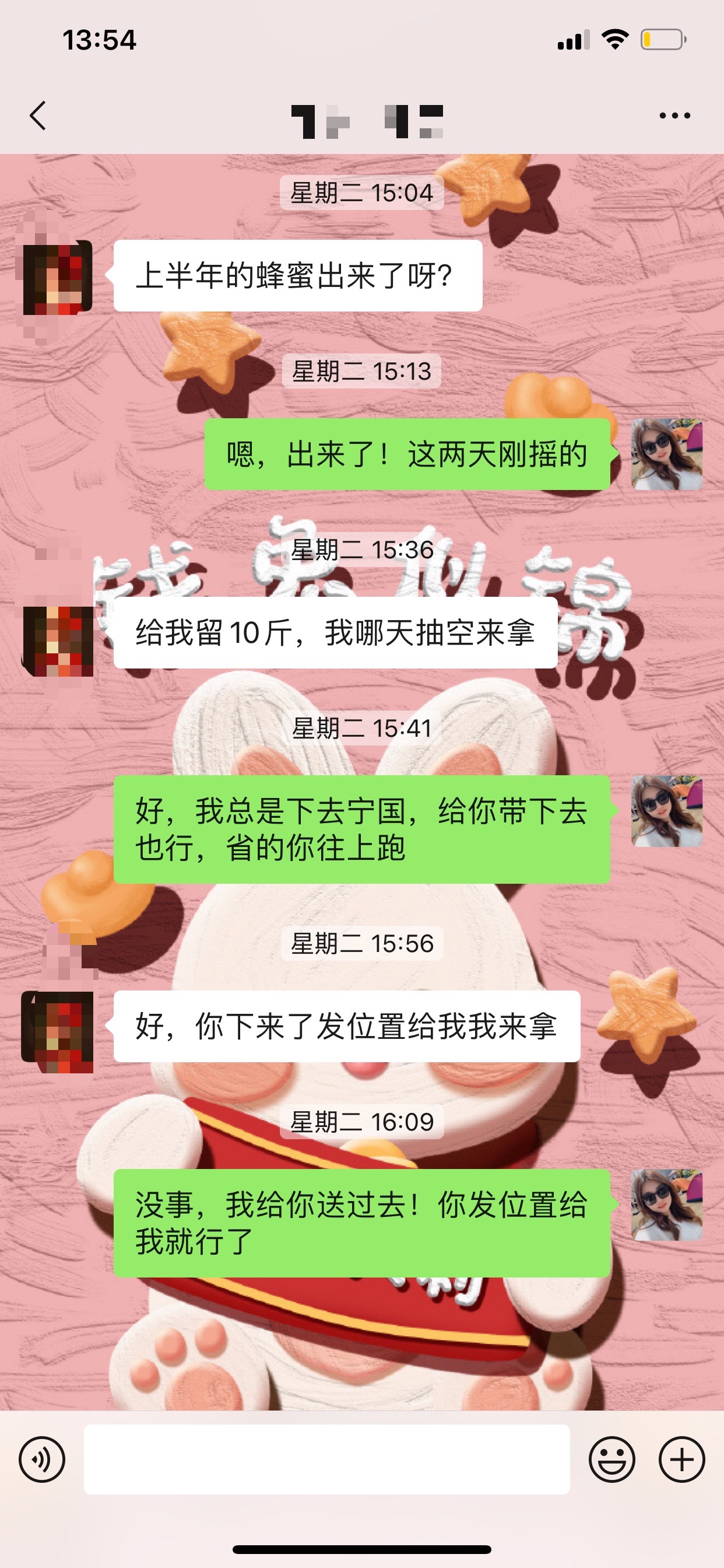Viewport: 724px width, 1568px height.
Task: Open contact's avatar beside 上半年的蜂蜜出来了呀
Action: (x=57, y=277)
